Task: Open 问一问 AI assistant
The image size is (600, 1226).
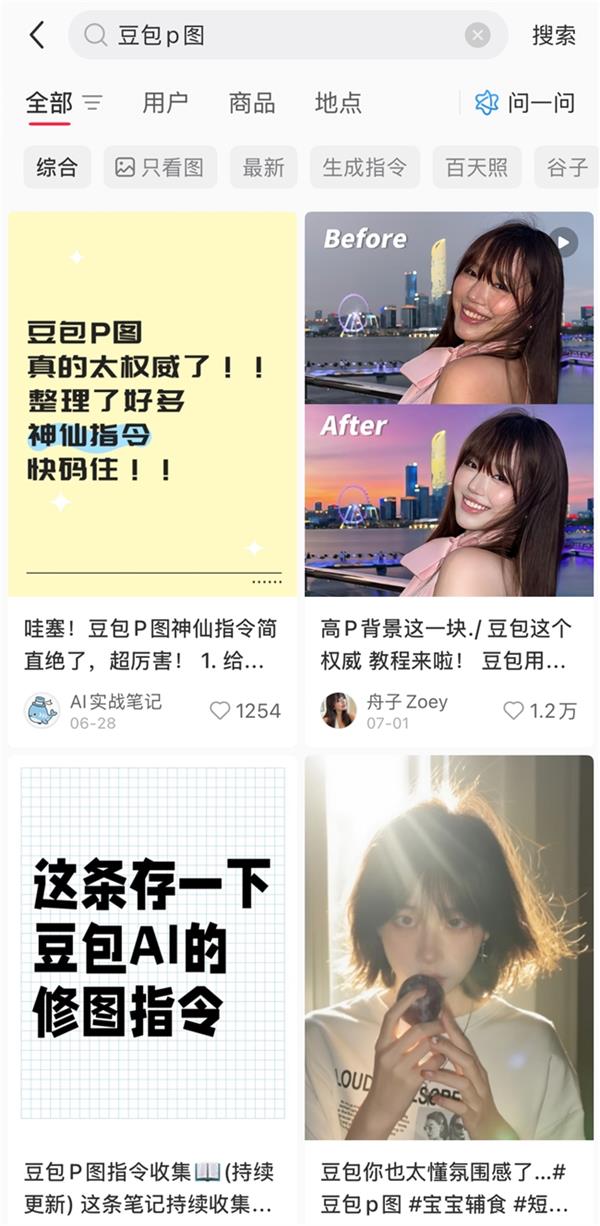Action: tap(525, 103)
